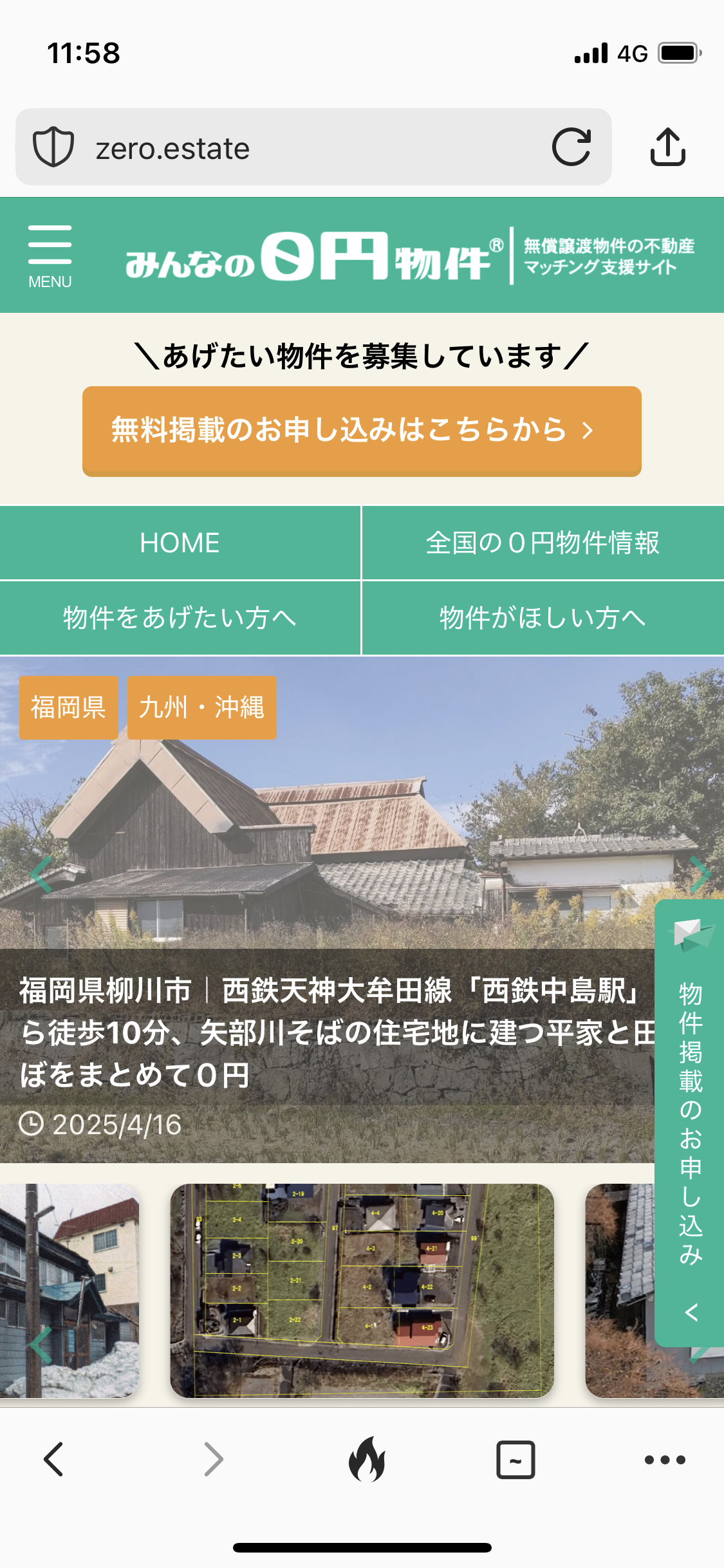Open the browser tabs view
Viewport: 724px width, 1568px height.
click(515, 1459)
